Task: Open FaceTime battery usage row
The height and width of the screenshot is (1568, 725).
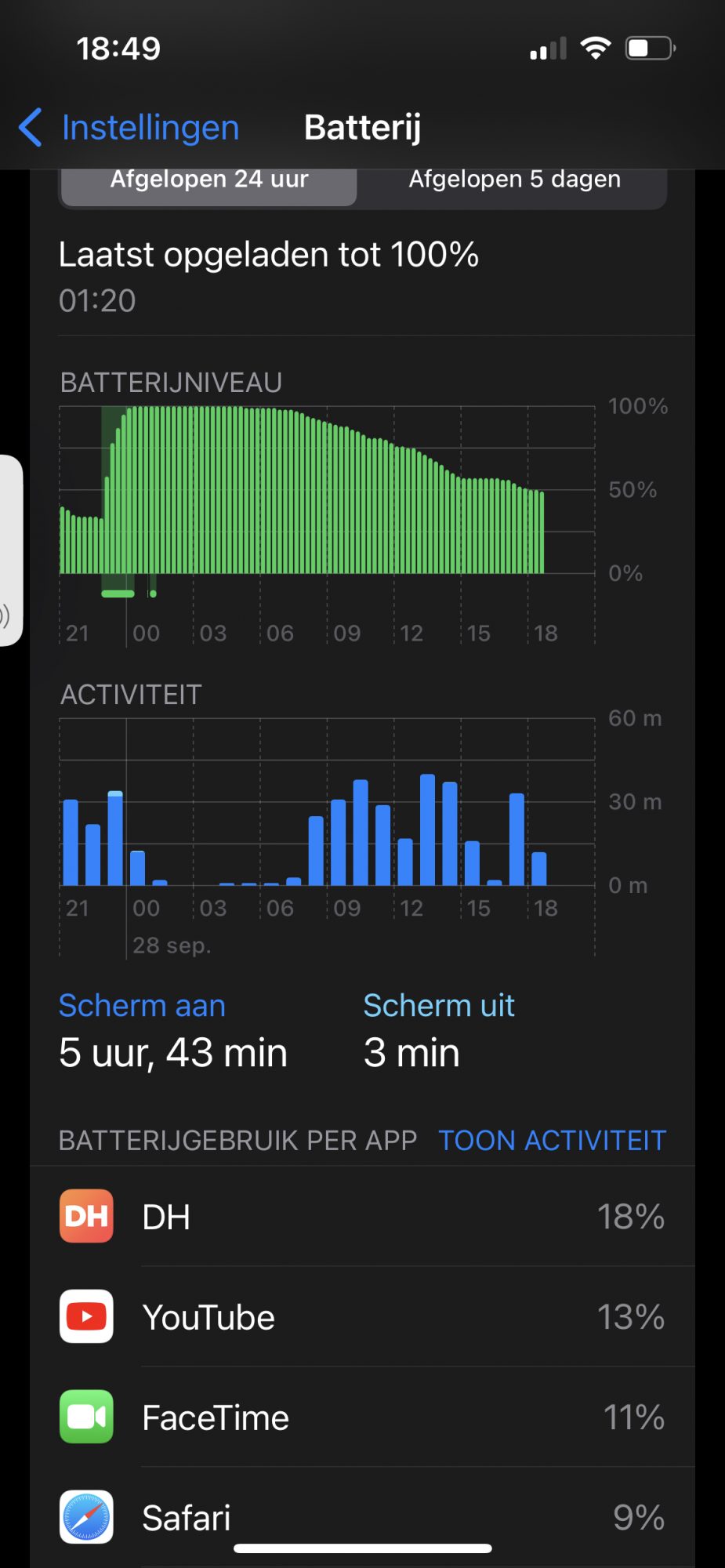Action: coord(362,1417)
